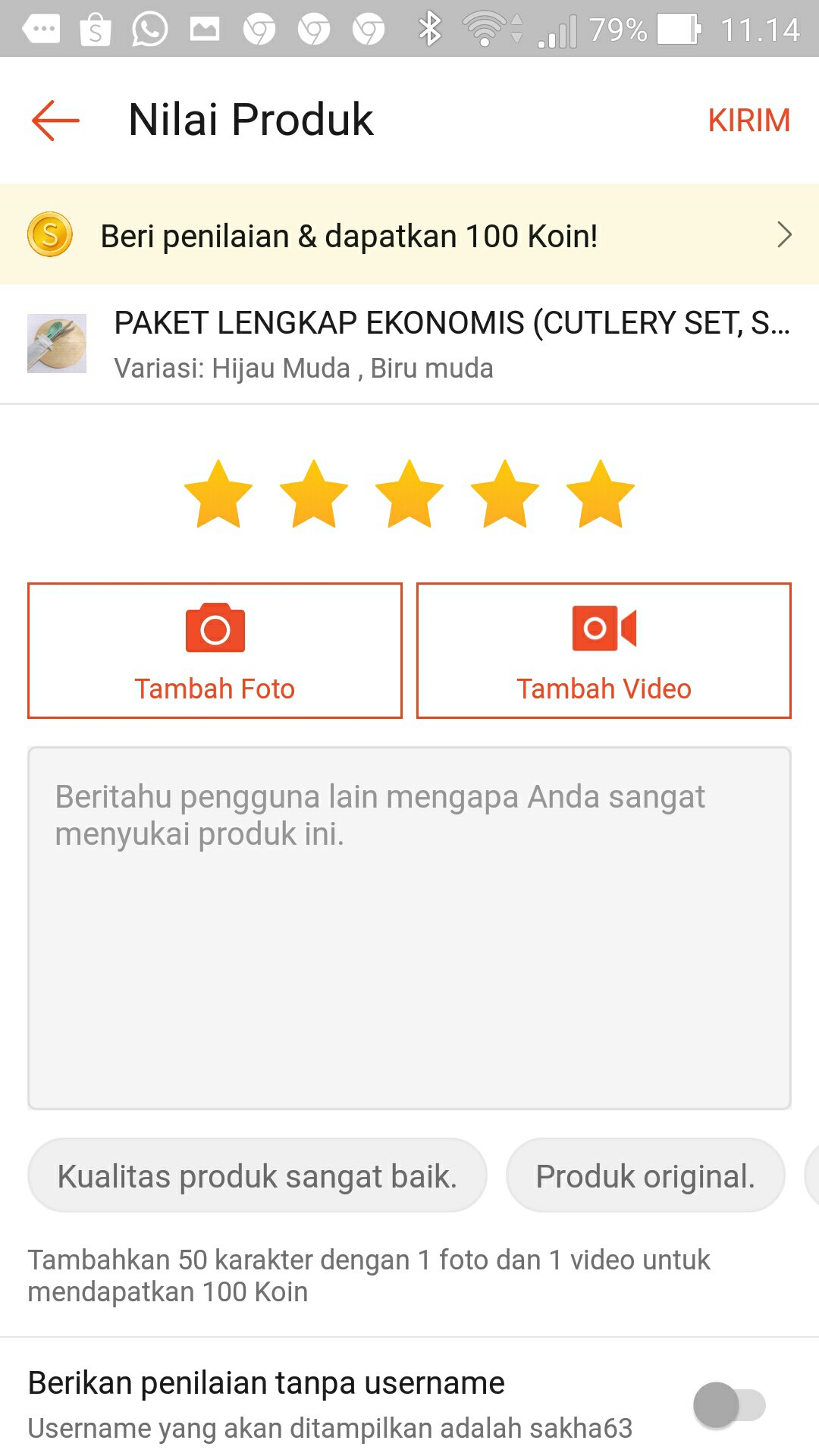Tap Variasi Hijau Muda, Biru muda line
Image resolution: width=819 pixels, height=1456 pixels.
[303, 368]
